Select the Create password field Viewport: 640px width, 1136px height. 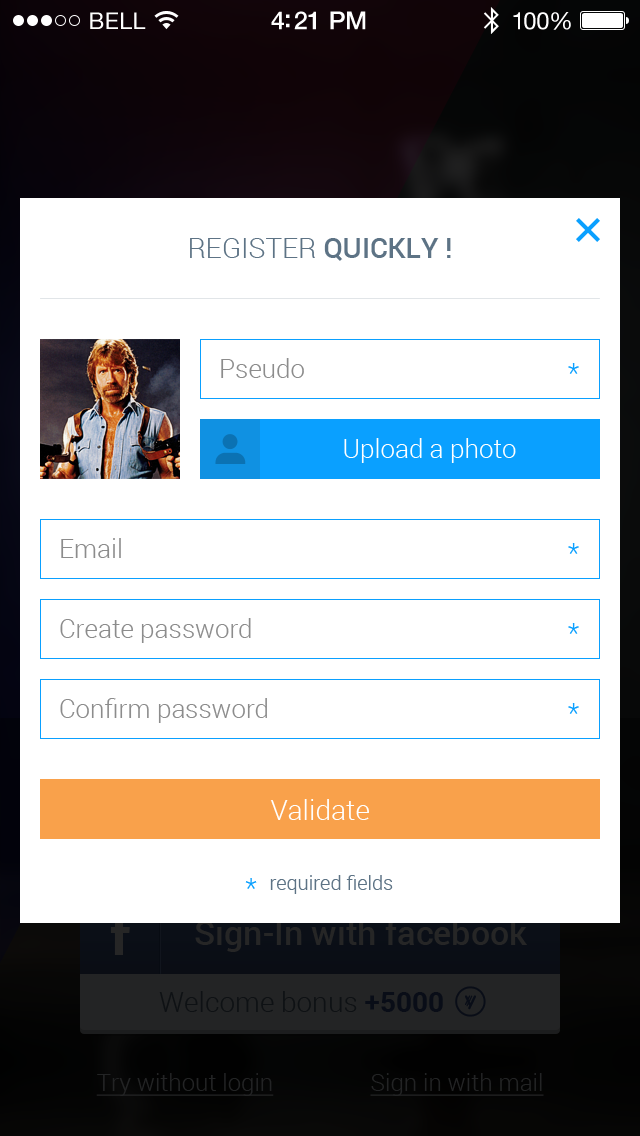320,629
